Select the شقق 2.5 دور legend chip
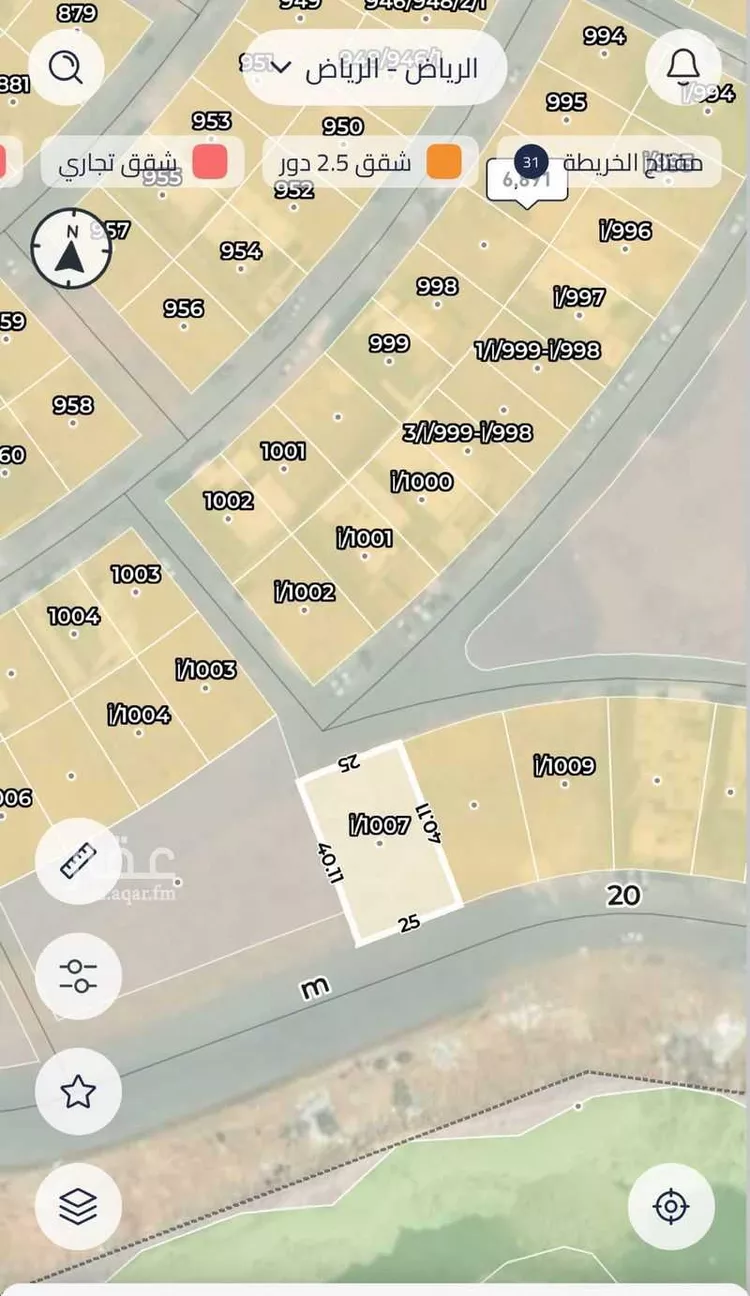Image resolution: width=750 pixels, height=1296 pixels. click(366, 162)
